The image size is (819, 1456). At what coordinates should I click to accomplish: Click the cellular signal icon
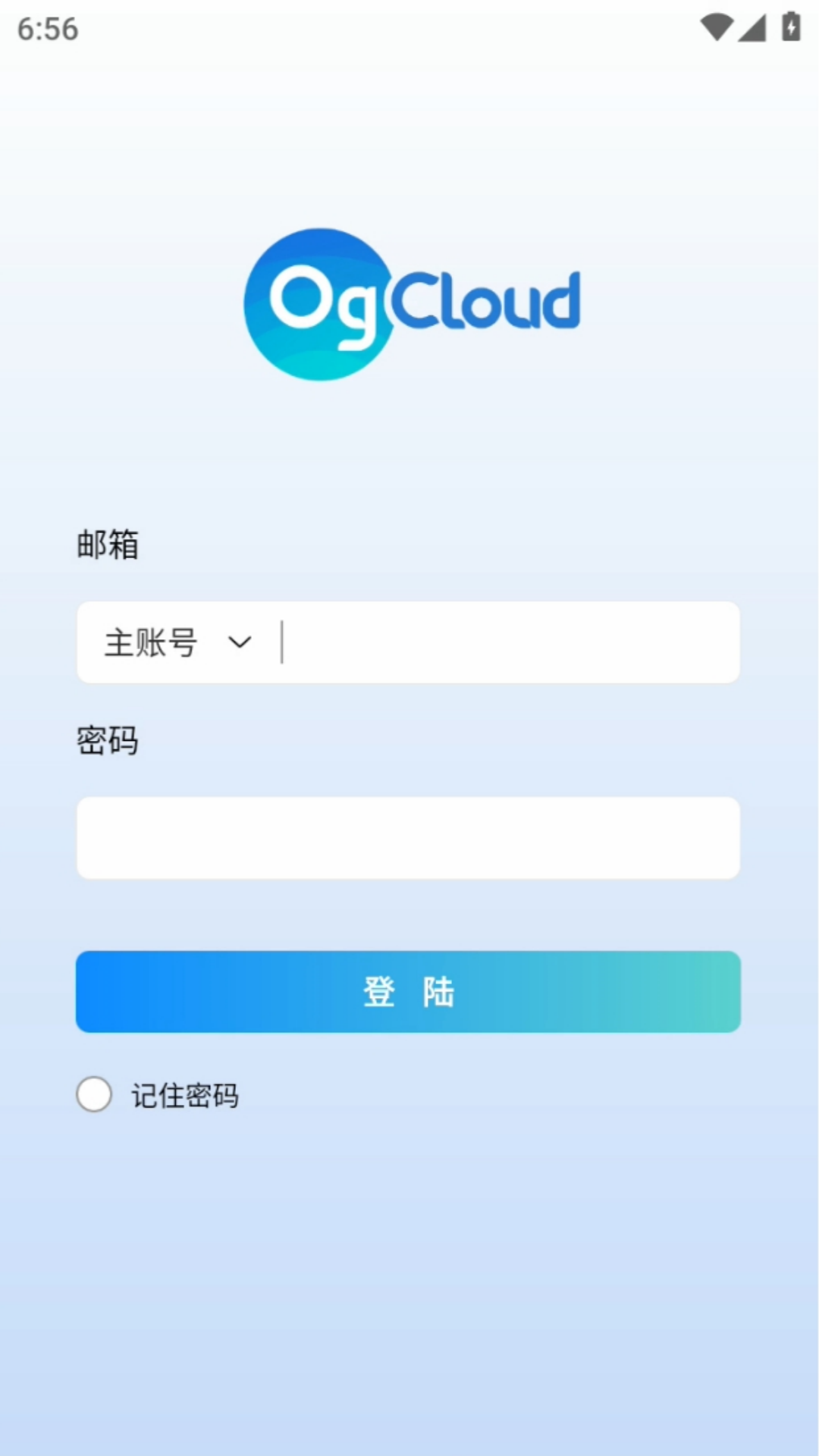point(753,27)
